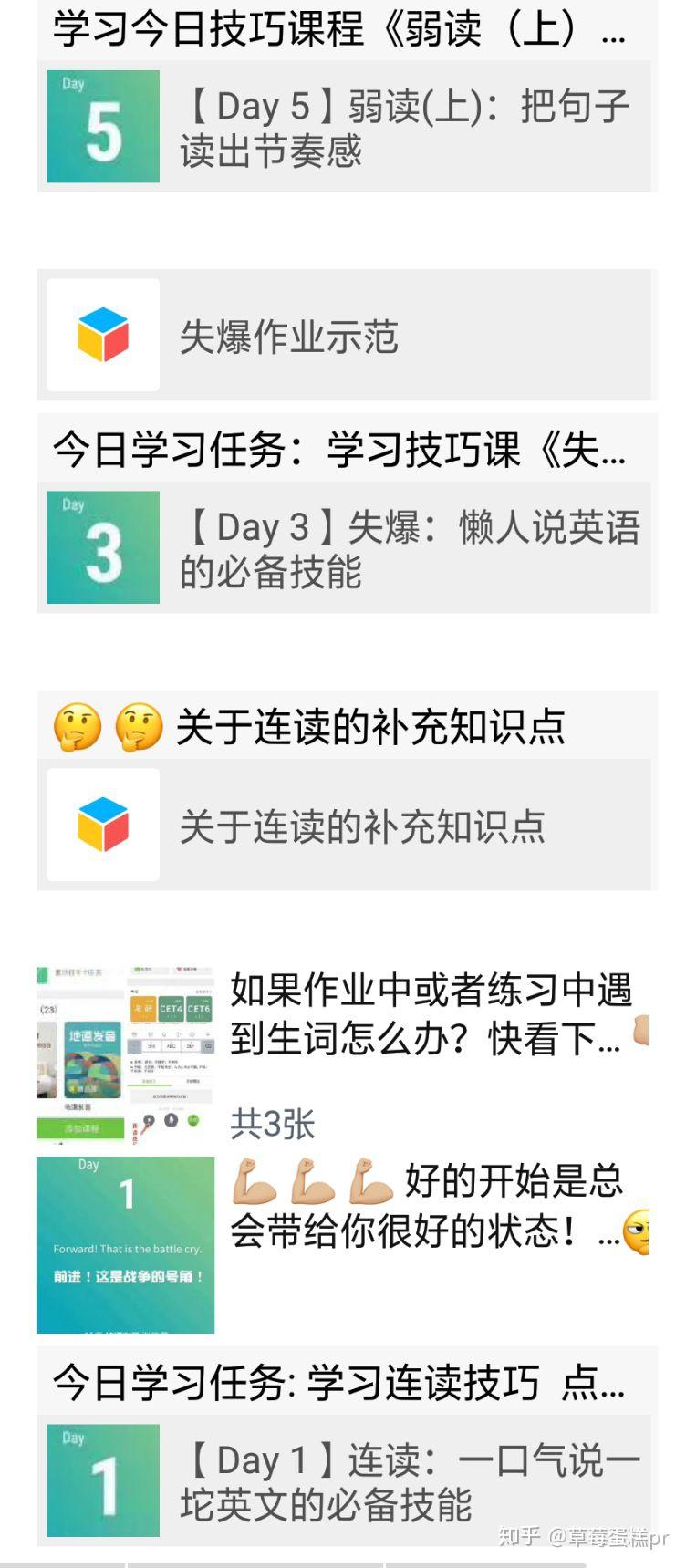The height and width of the screenshot is (1568, 686).
Task: Open the 失爆作业示范 link card
Action: click(348, 336)
